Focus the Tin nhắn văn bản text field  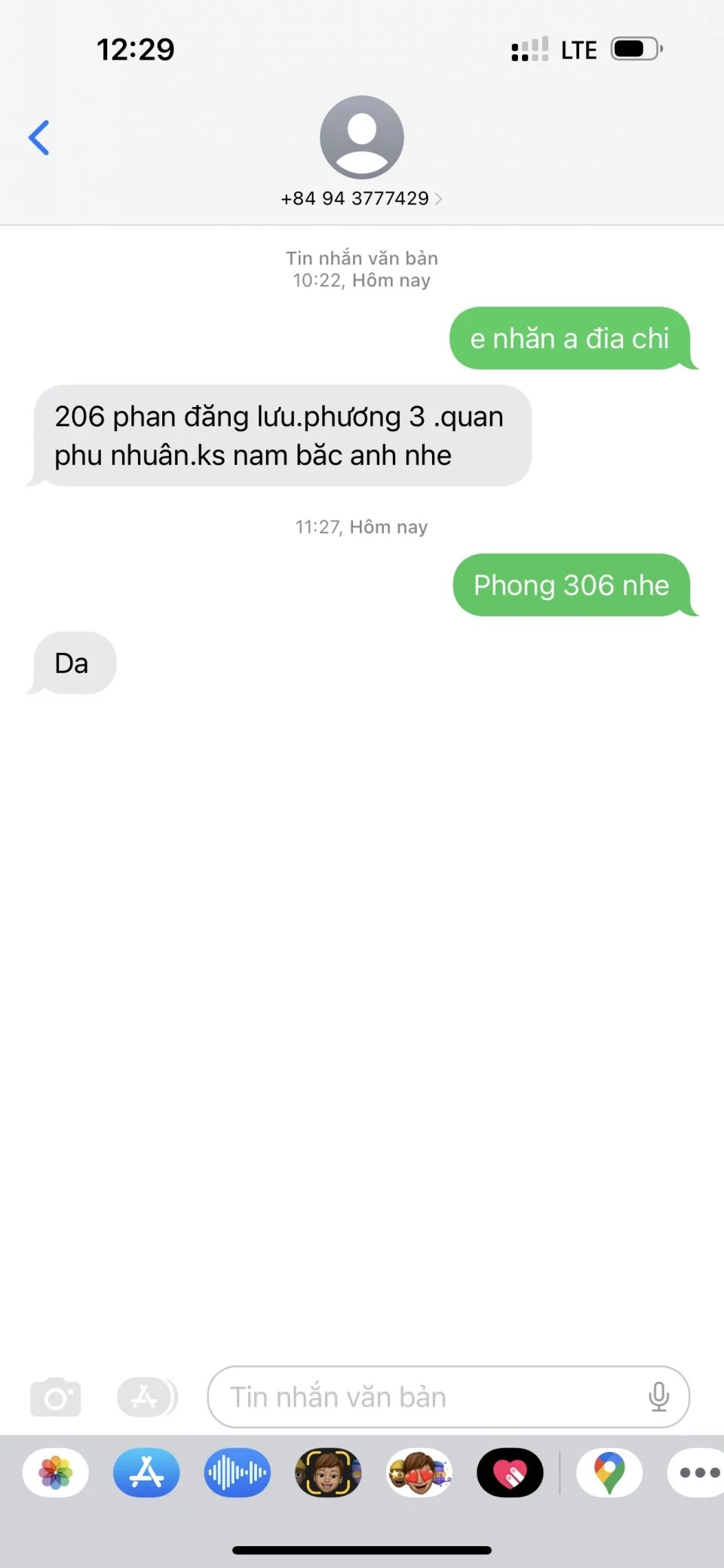pos(422,1397)
